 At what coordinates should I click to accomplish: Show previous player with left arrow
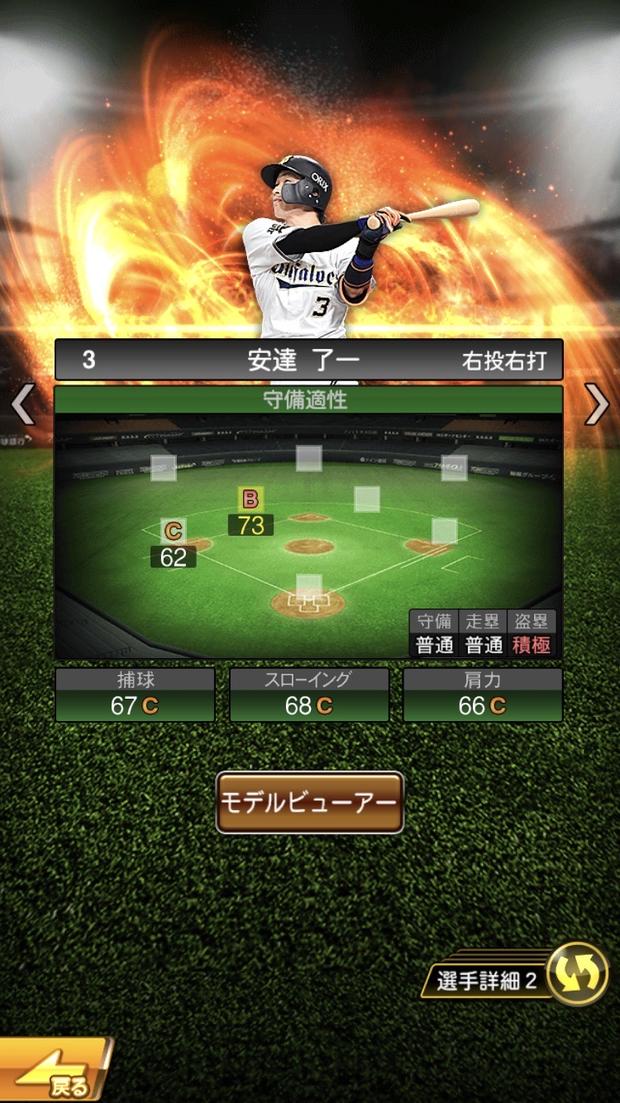point(22,404)
